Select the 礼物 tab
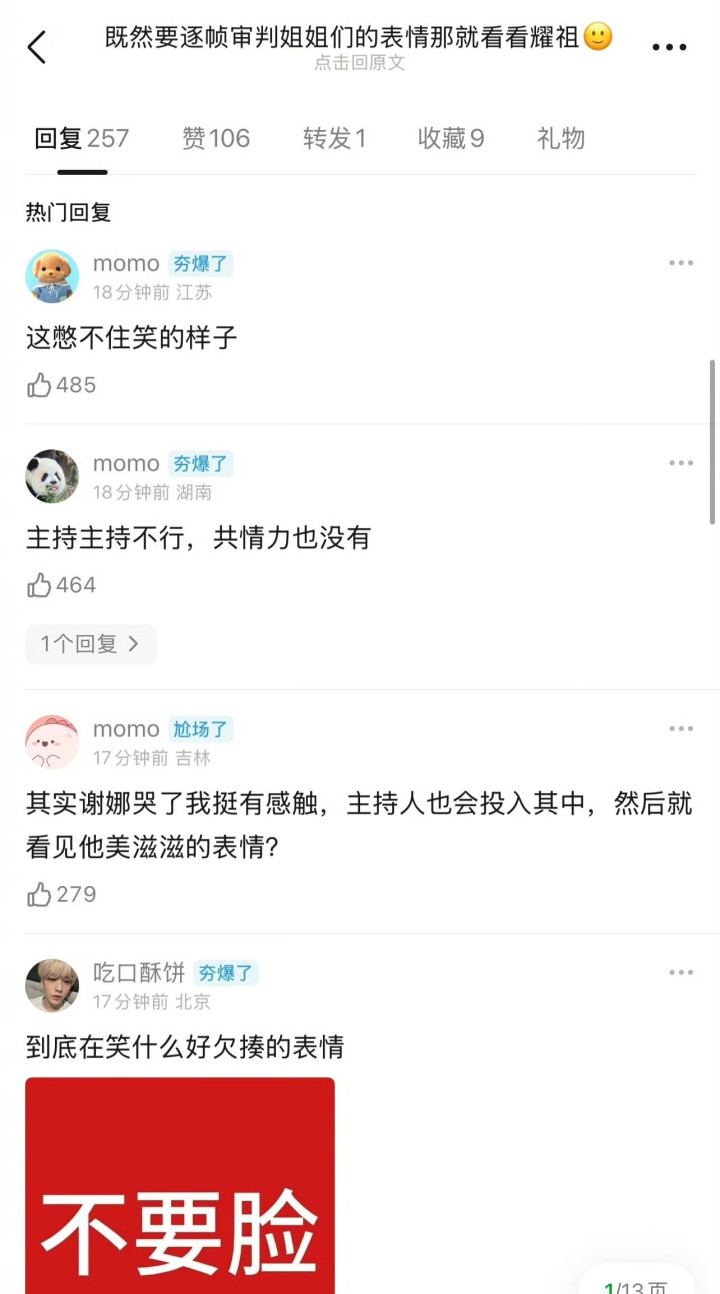720x1294 pixels. point(560,138)
